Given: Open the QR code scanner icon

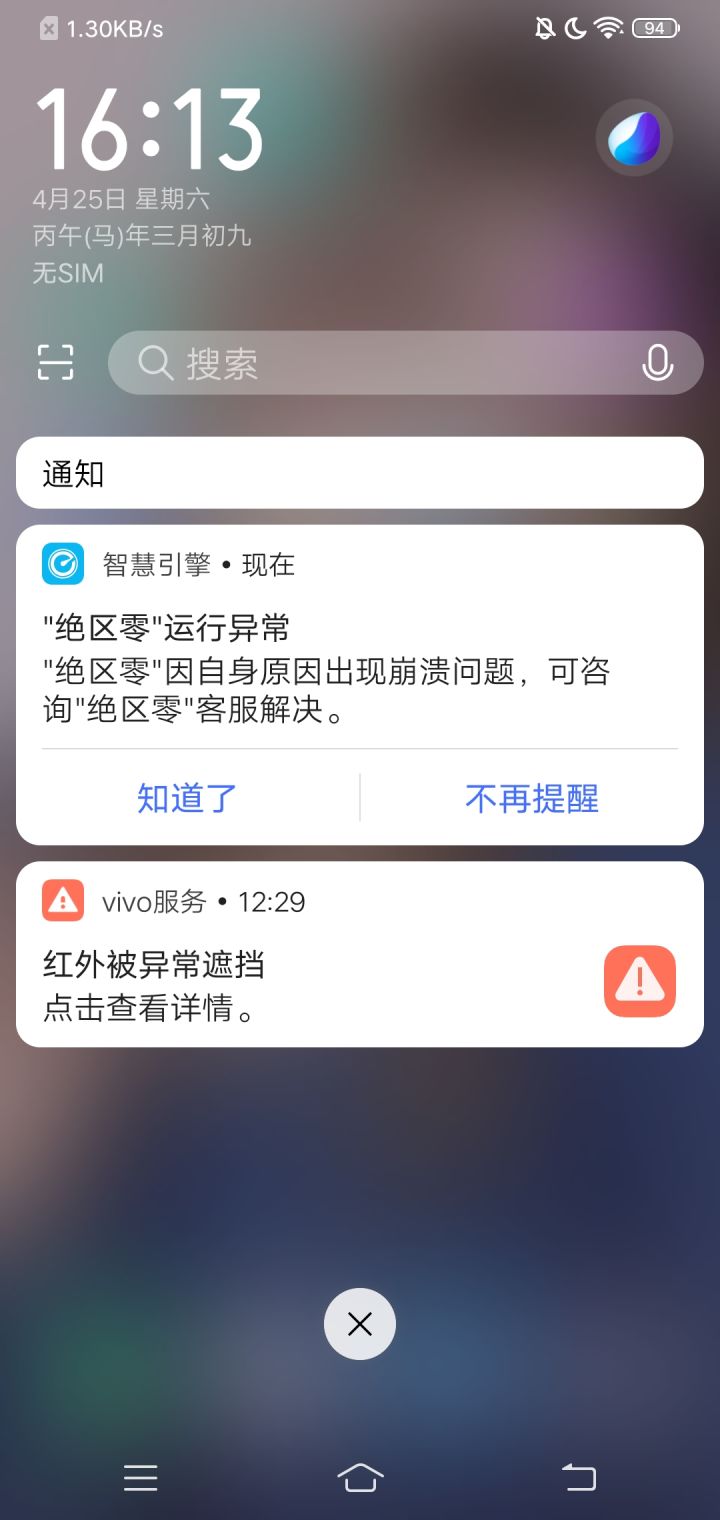Looking at the screenshot, I should [55, 362].
